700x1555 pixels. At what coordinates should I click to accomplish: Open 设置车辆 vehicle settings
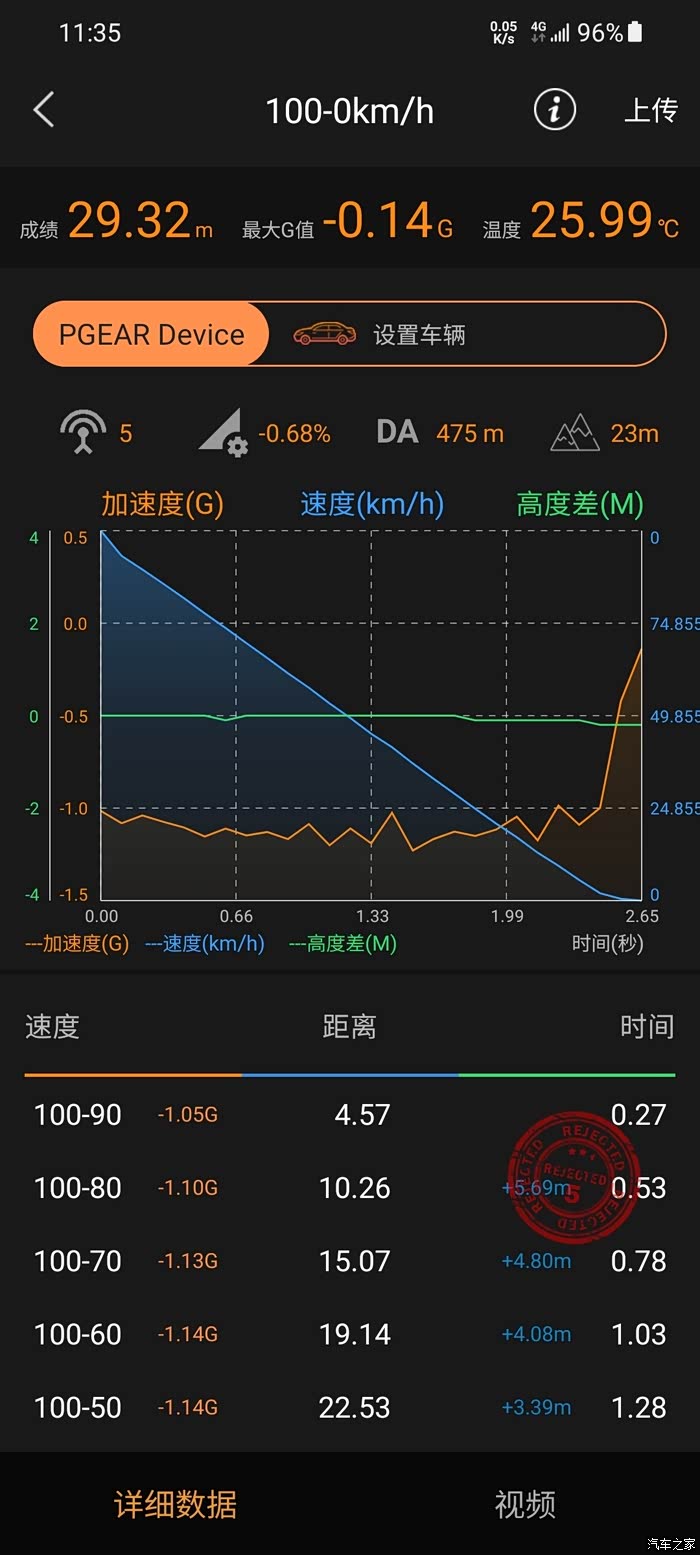[x=419, y=334]
